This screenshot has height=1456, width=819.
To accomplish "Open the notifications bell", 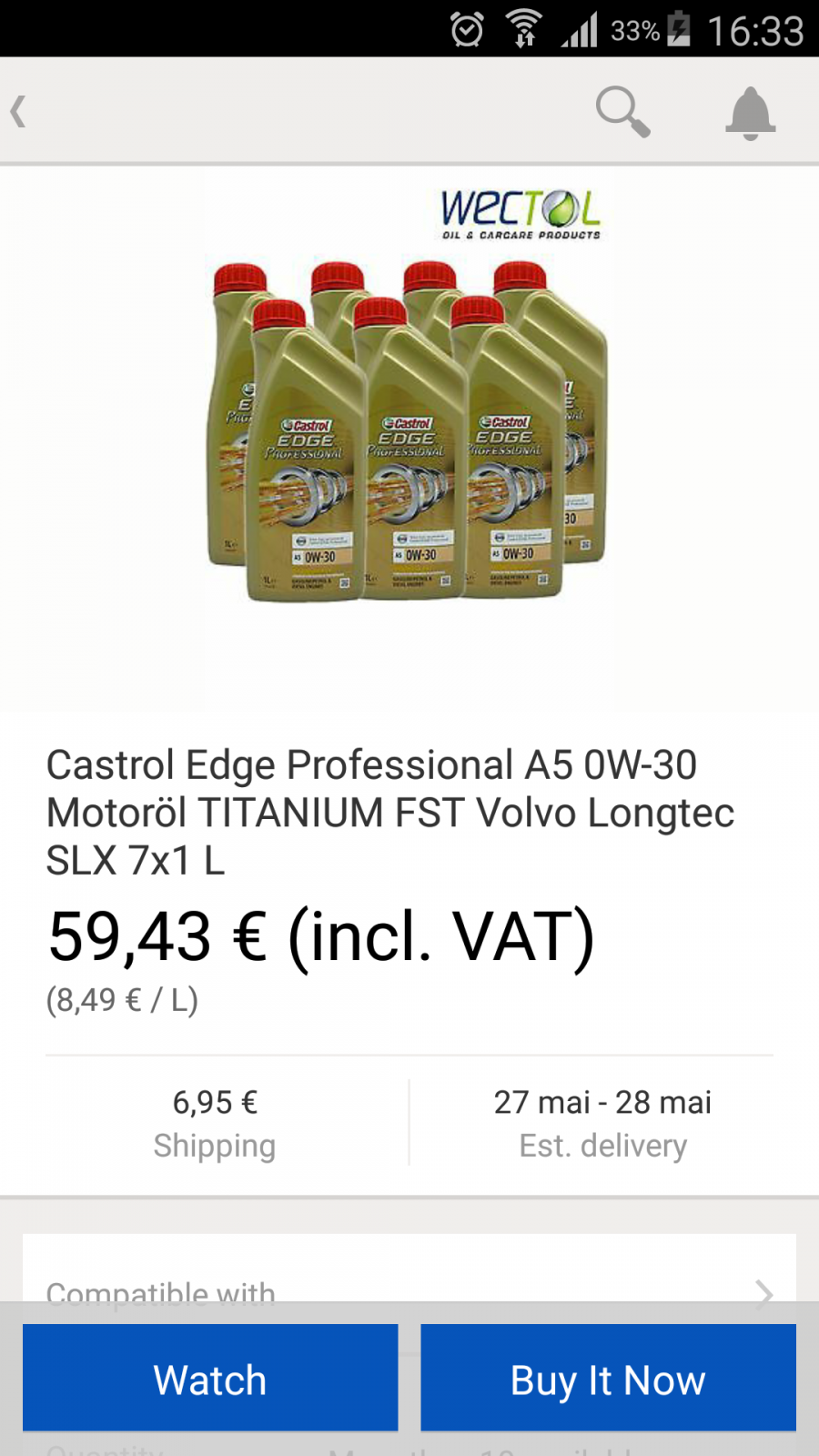I will click(751, 113).
